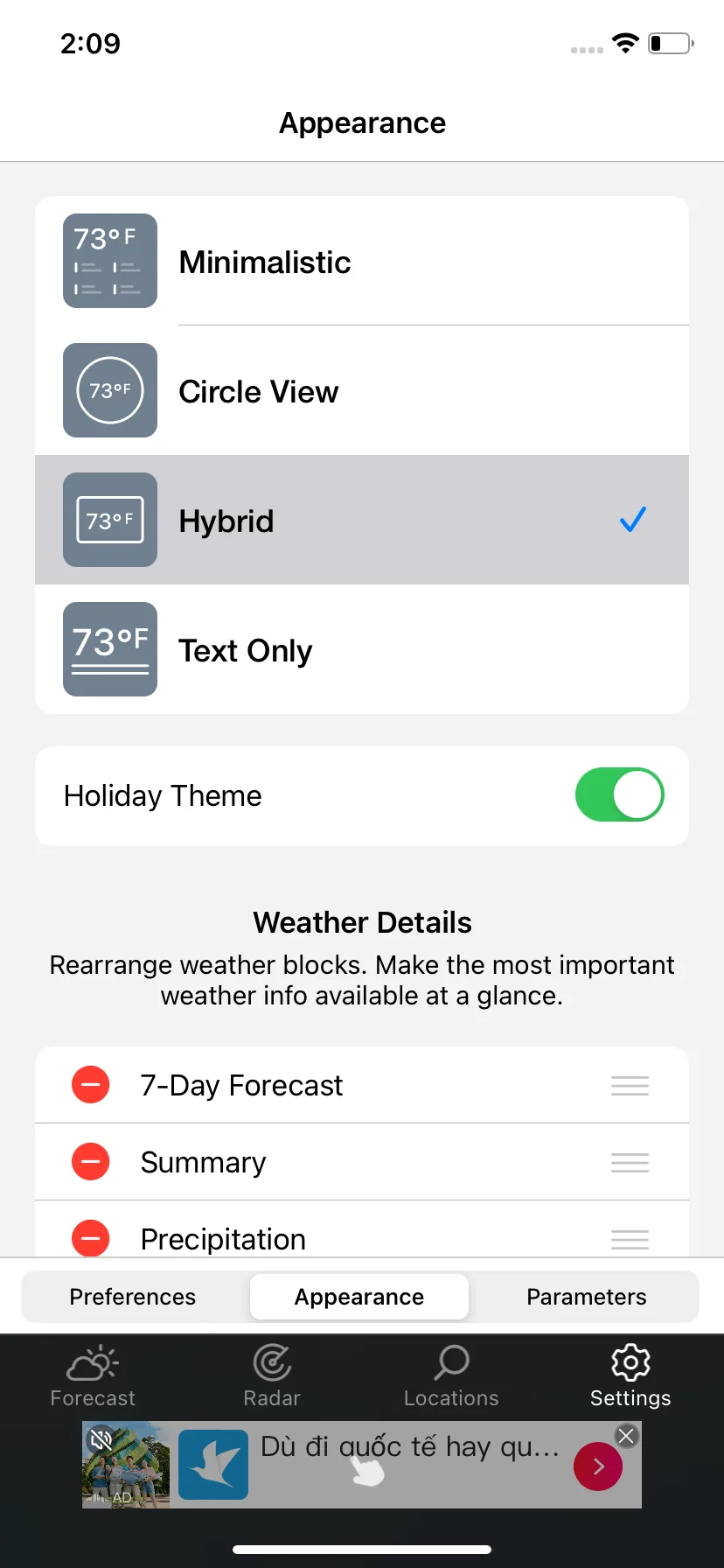Remove the Precipitation block
The width and height of the screenshot is (724, 1568).
pos(90,1238)
